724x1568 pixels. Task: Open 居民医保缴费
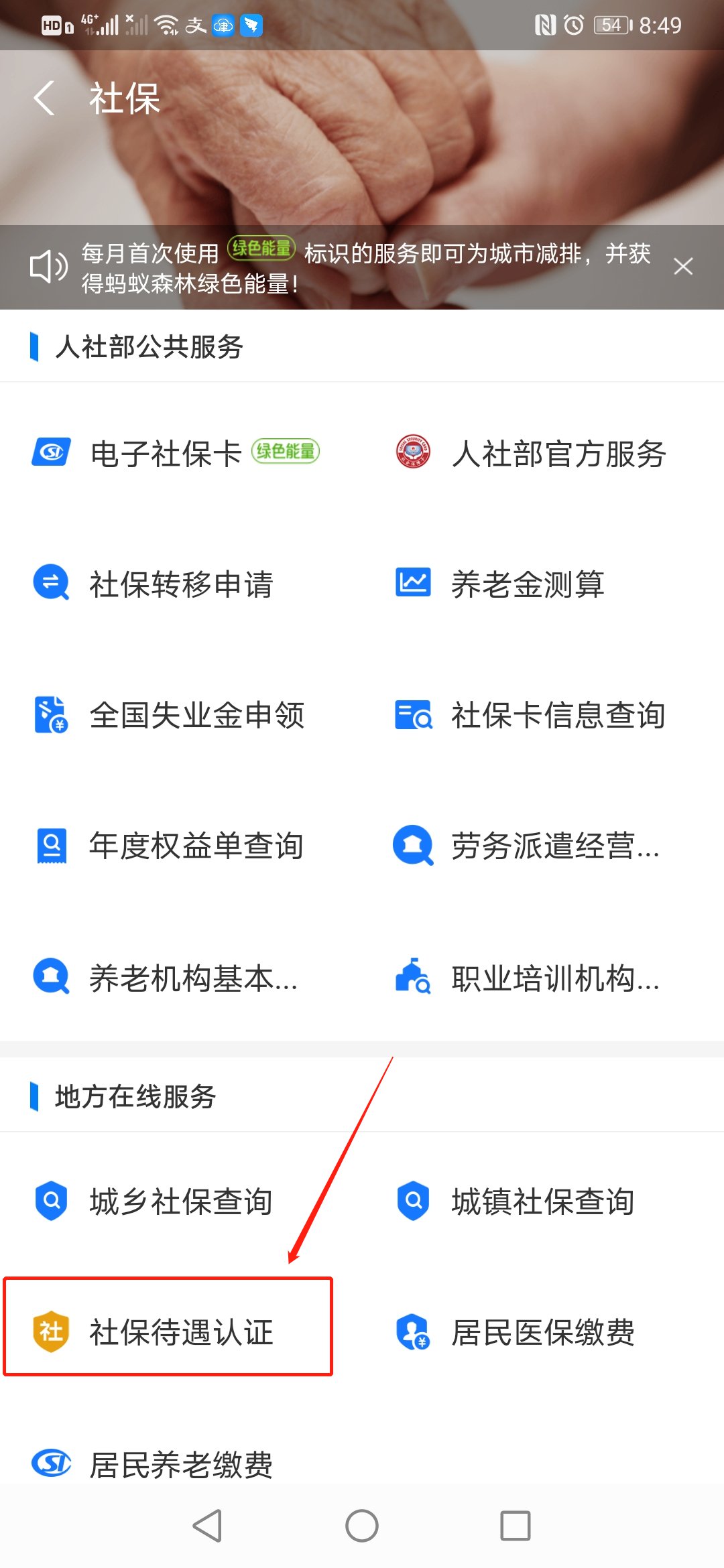tap(543, 1332)
